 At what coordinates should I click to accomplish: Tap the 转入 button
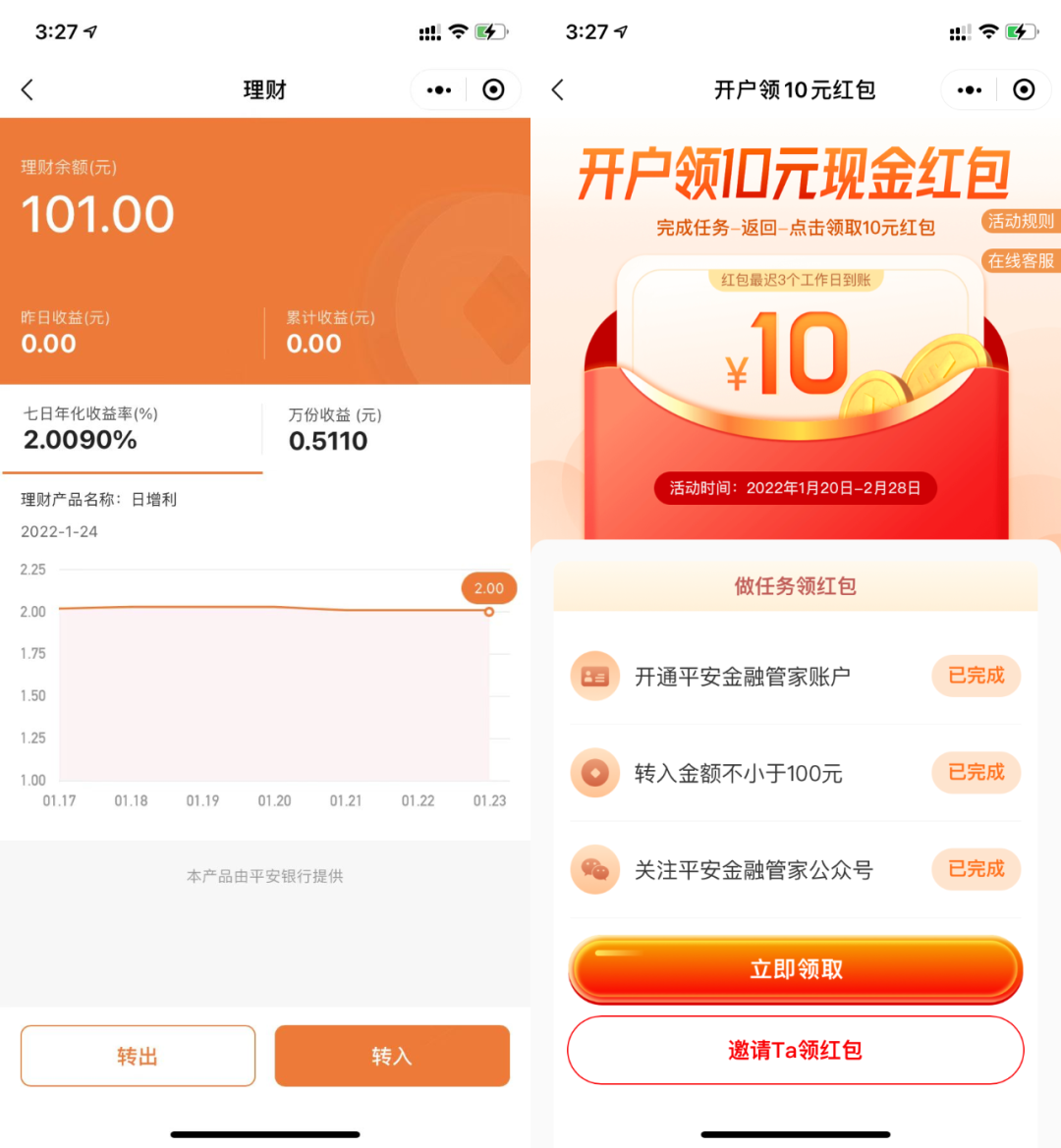click(392, 1056)
